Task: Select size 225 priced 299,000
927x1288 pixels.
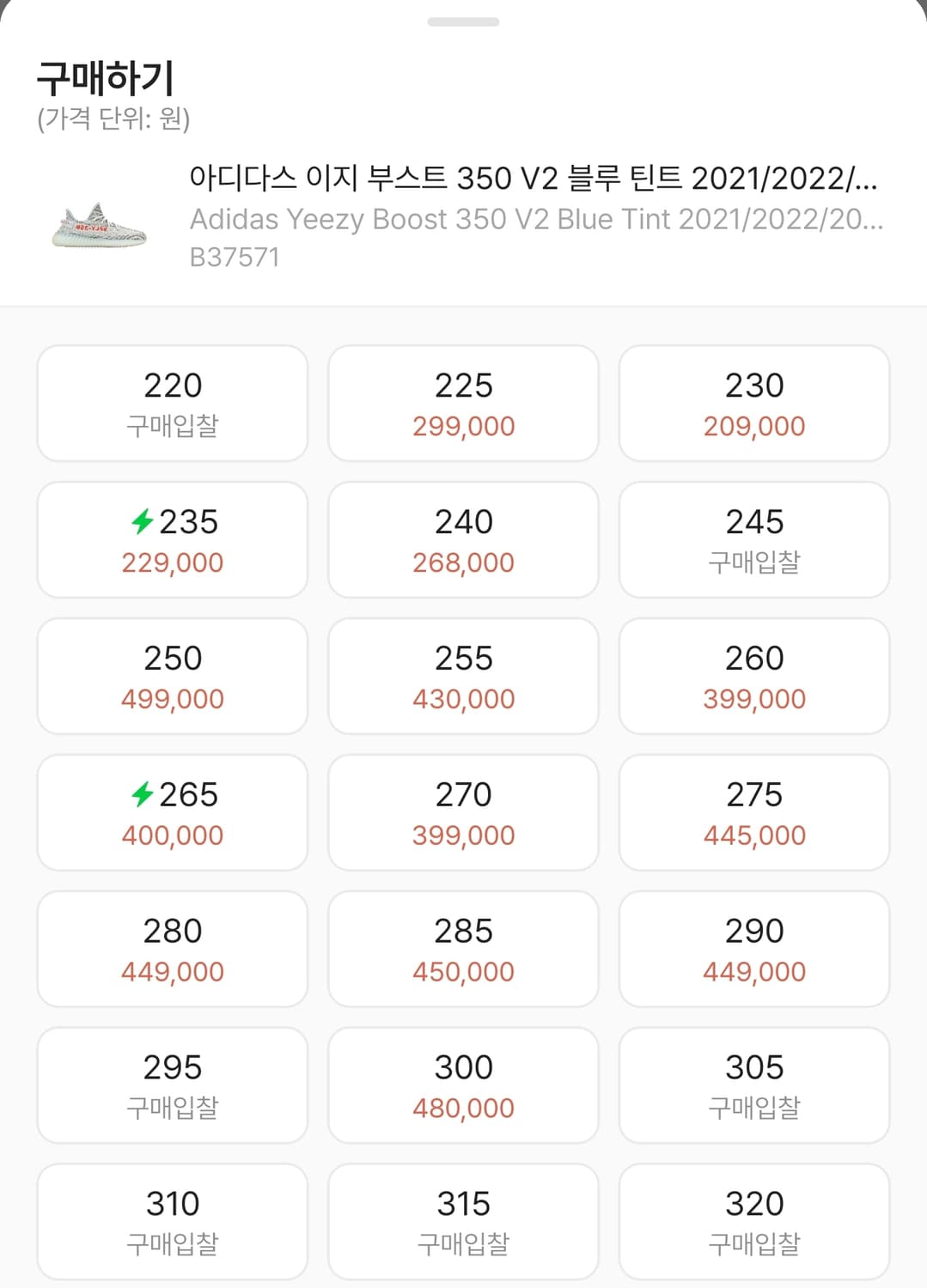Action: point(463,403)
